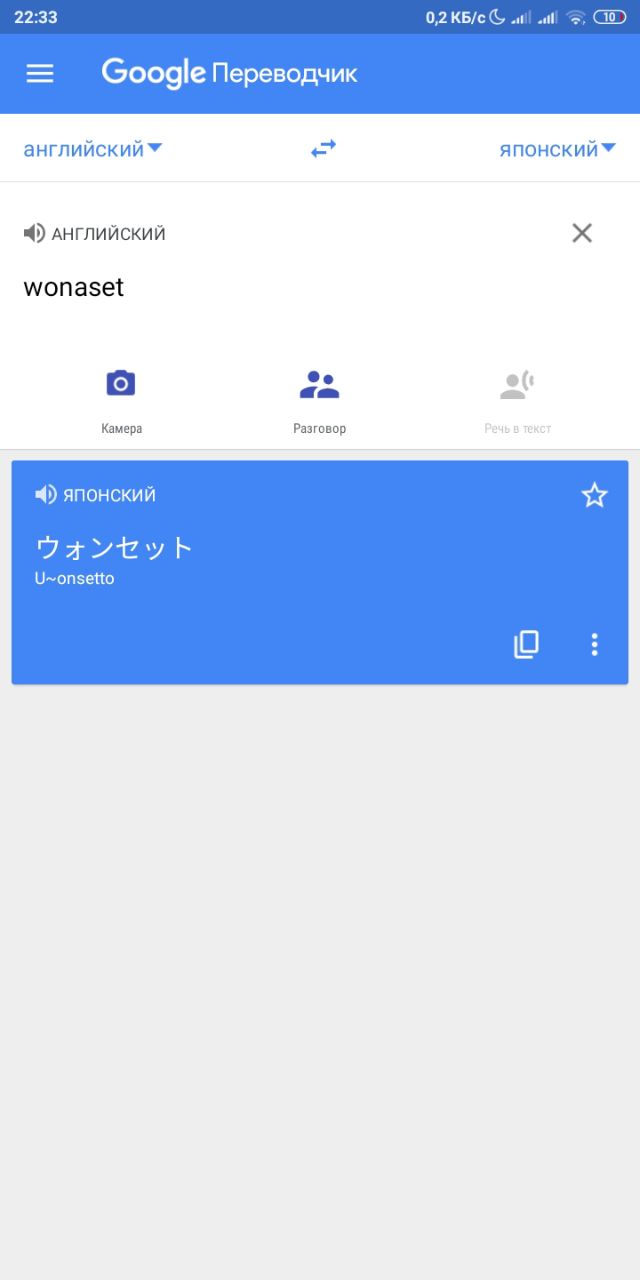This screenshot has width=640, height=1280.
Task: Edit the source text wonaset
Action: click(x=74, y=288)
